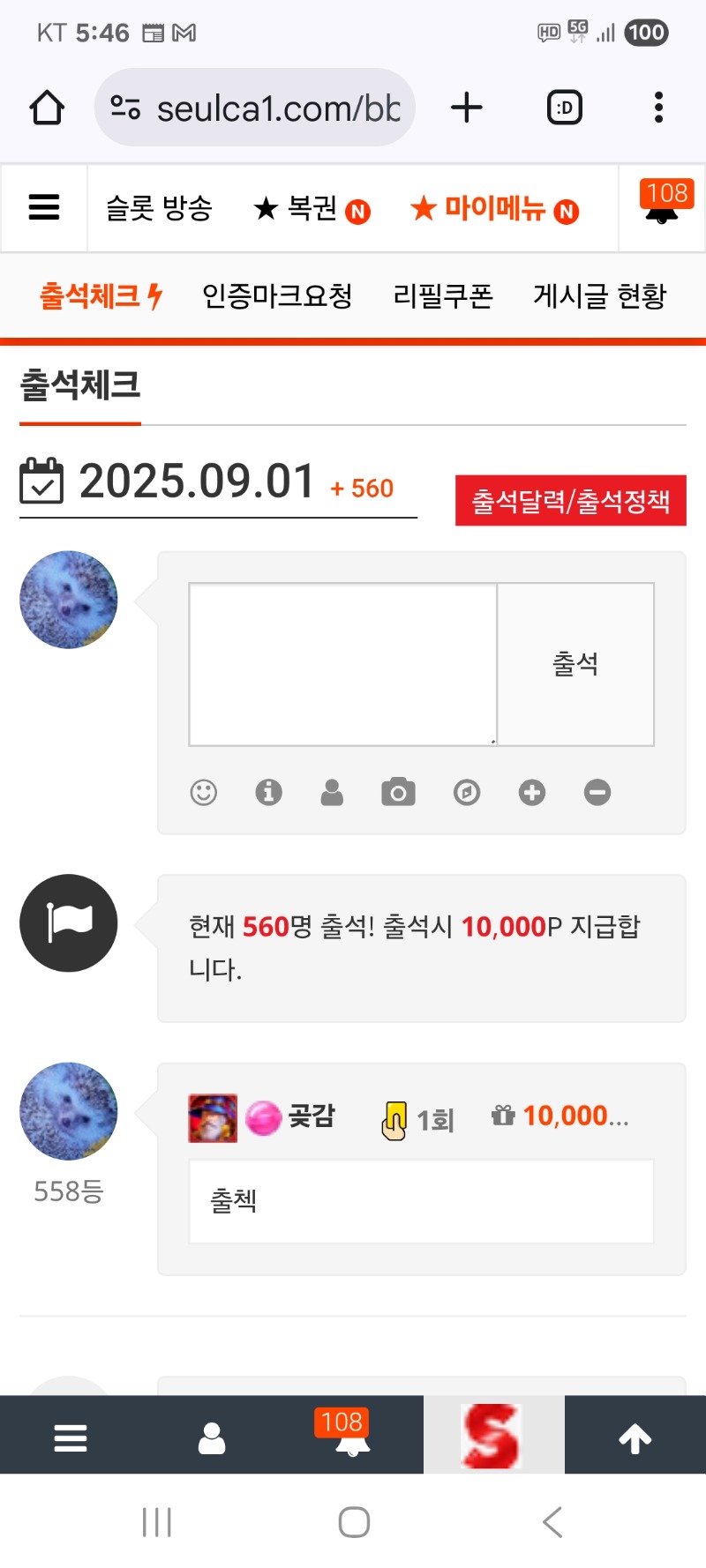Open the browser overflow menu
The width and height of the screenshot is (706, 1568).
(658, 108)
